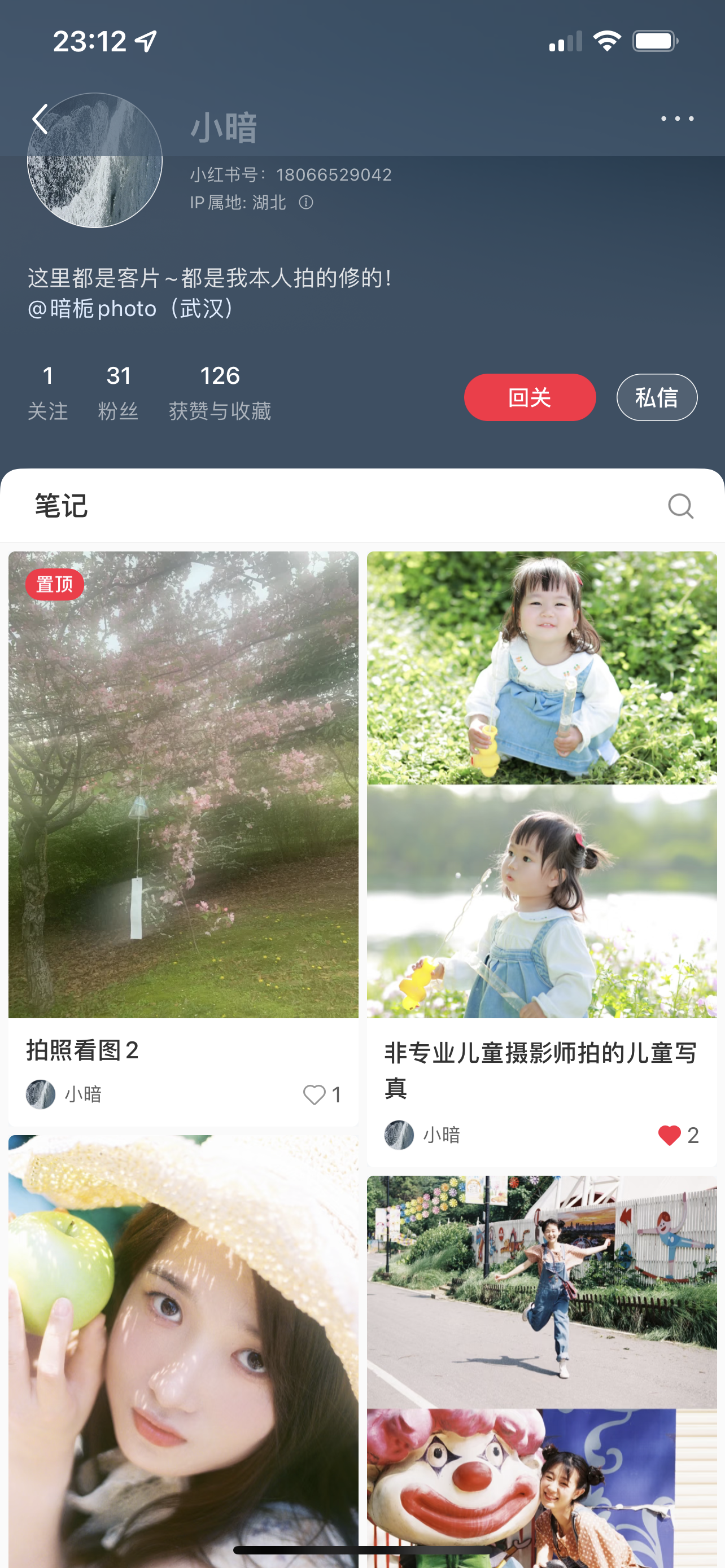Screen dimensions: 725x1568
Task: Send a private message via 私信
Action: click(x=656, y=397)
